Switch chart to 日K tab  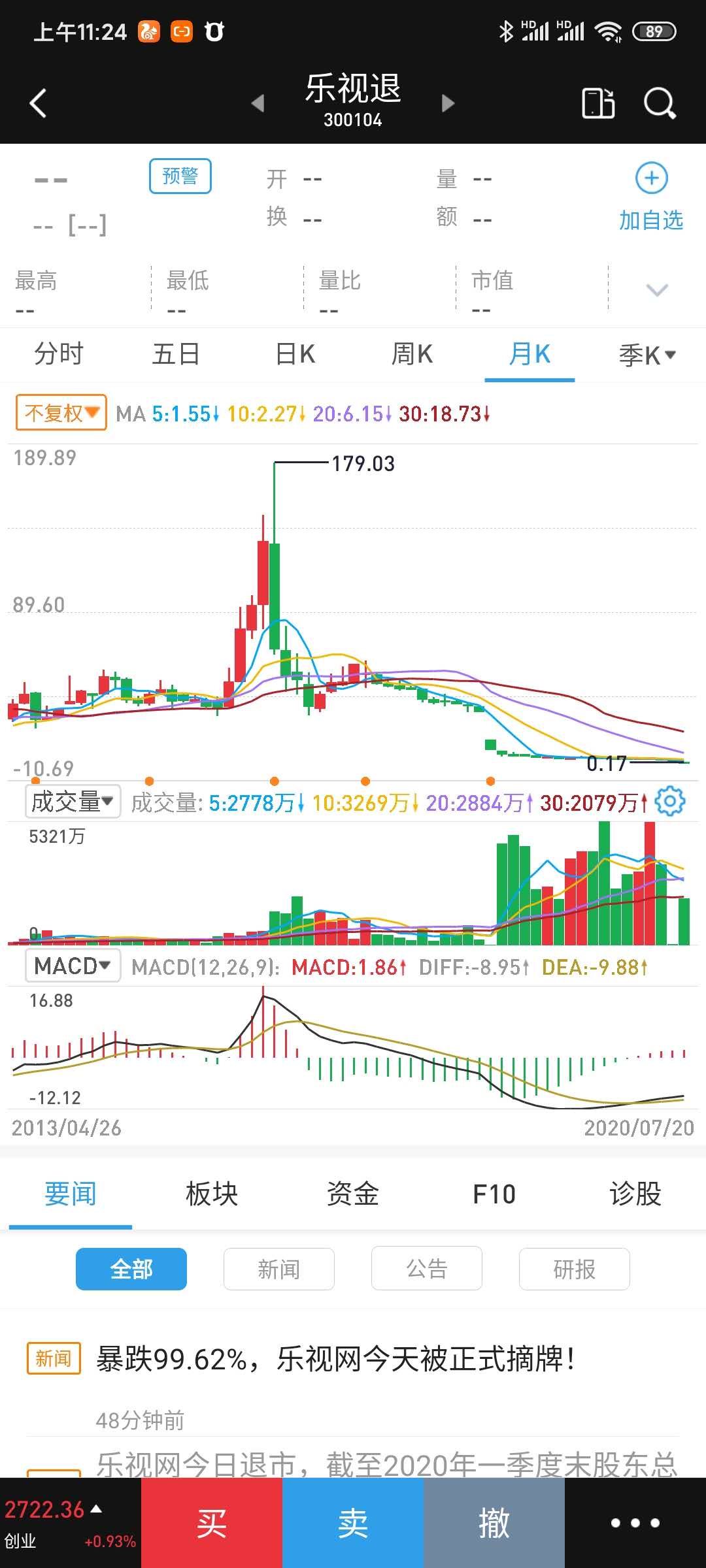[295, 354]
